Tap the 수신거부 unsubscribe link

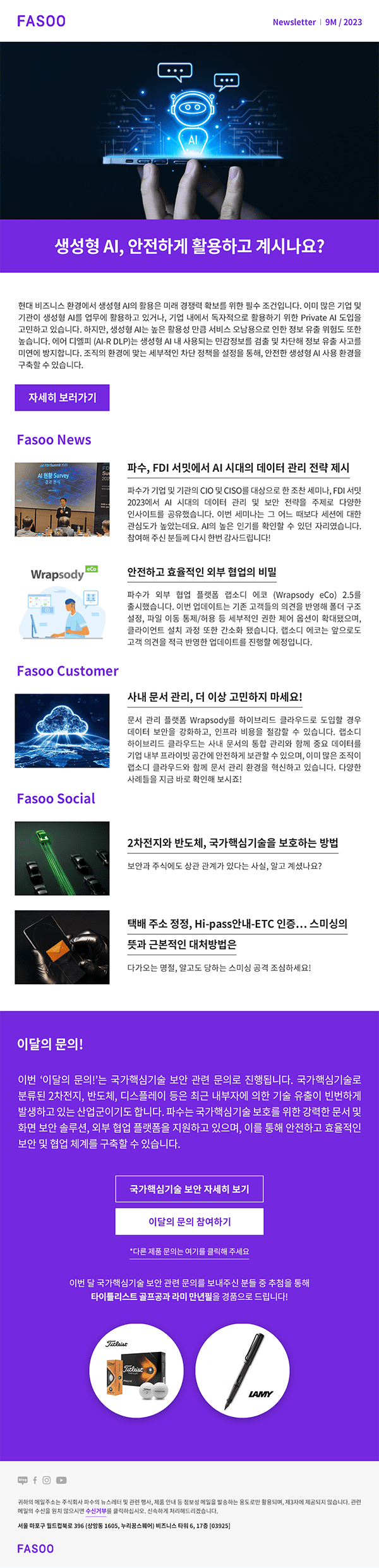(96, 1511)
